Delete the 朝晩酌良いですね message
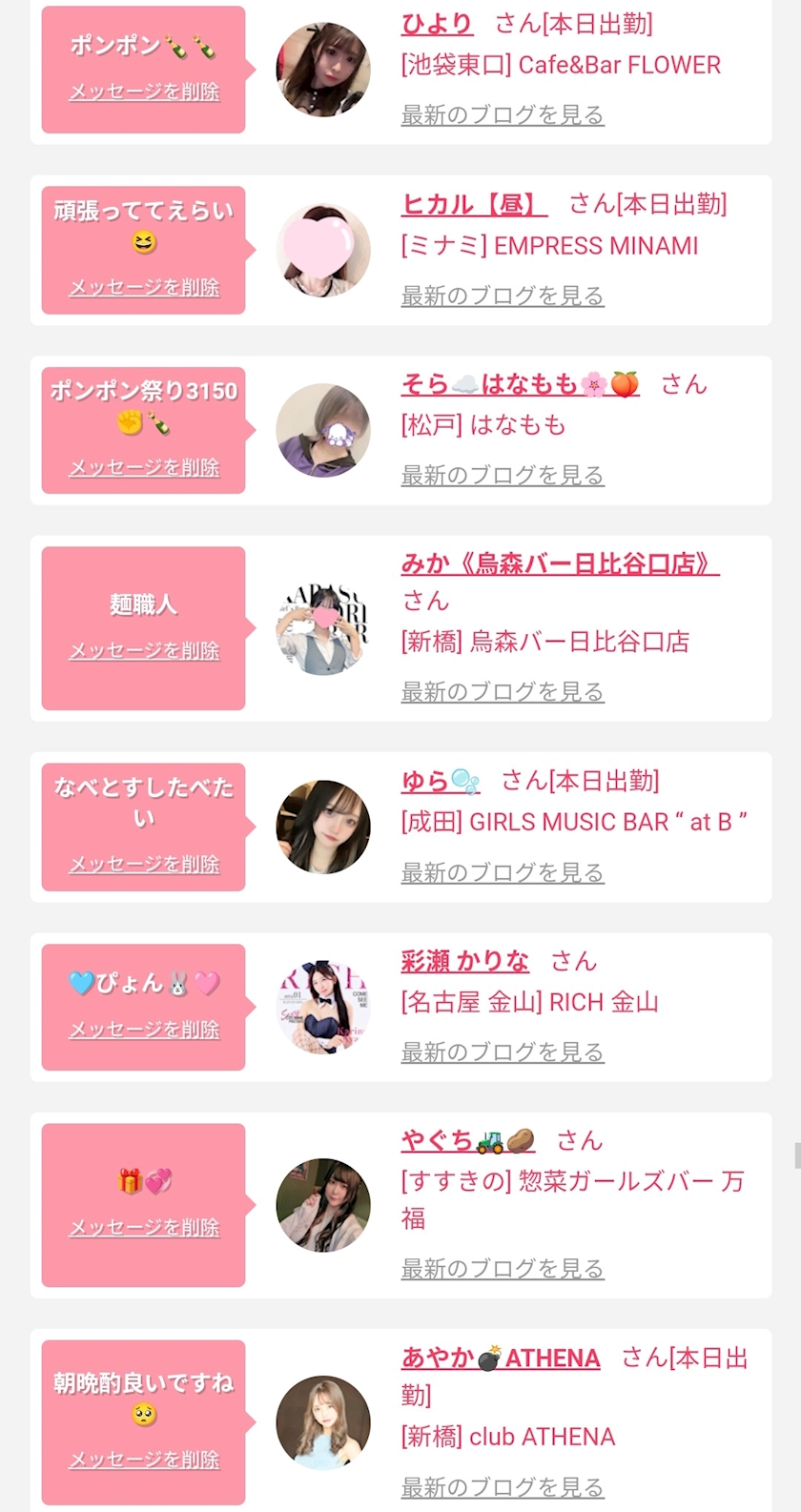The image size is (801, 1512). coord(144,1460)
